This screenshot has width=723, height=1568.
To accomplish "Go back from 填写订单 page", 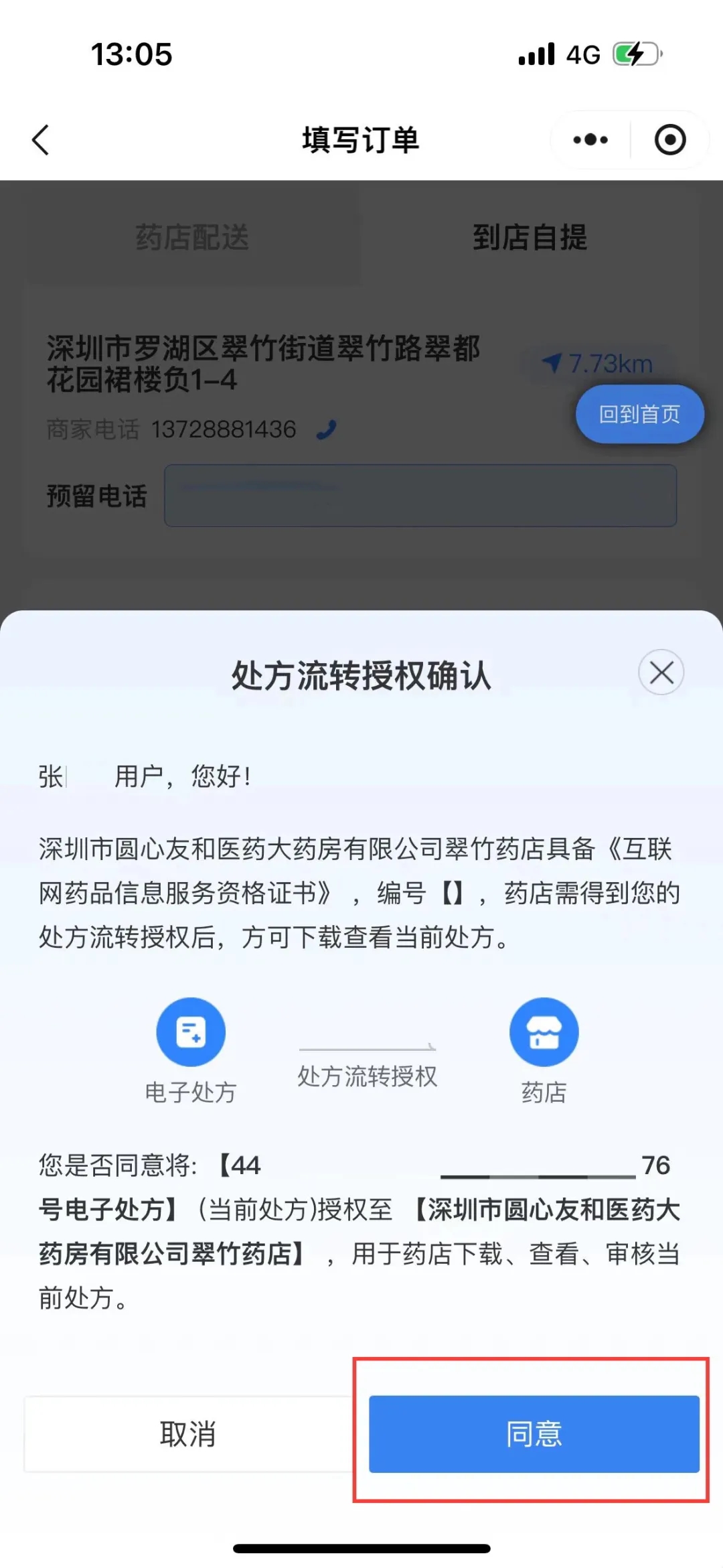I will pos(41,140).
